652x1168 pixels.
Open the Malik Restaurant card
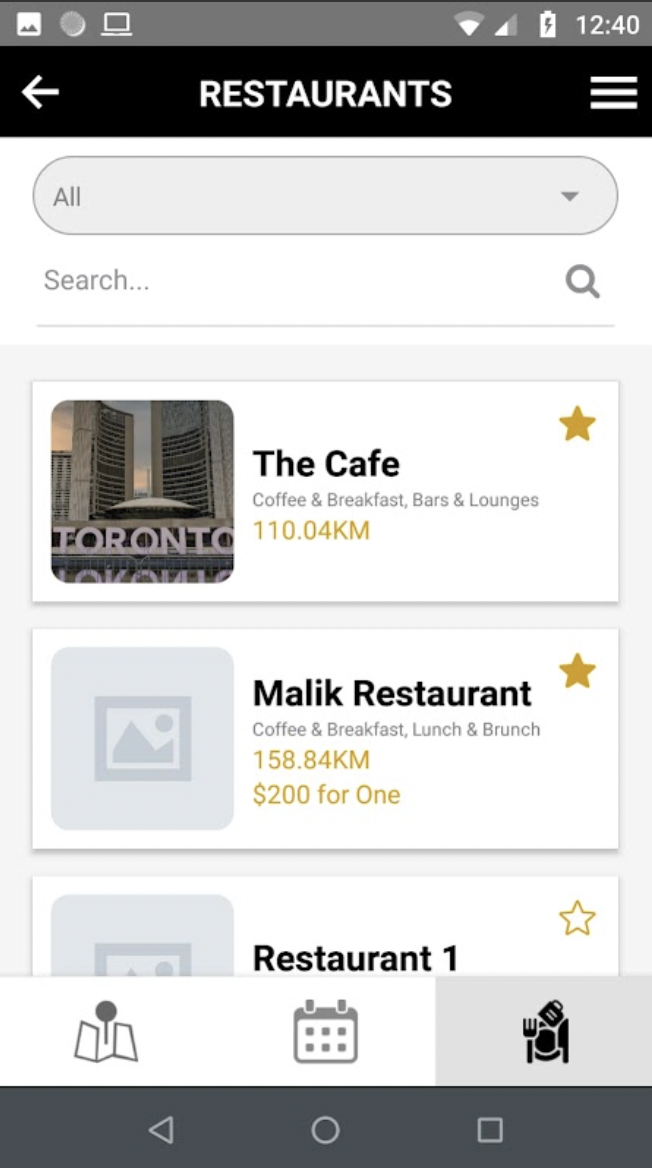[x=326, y=738]
